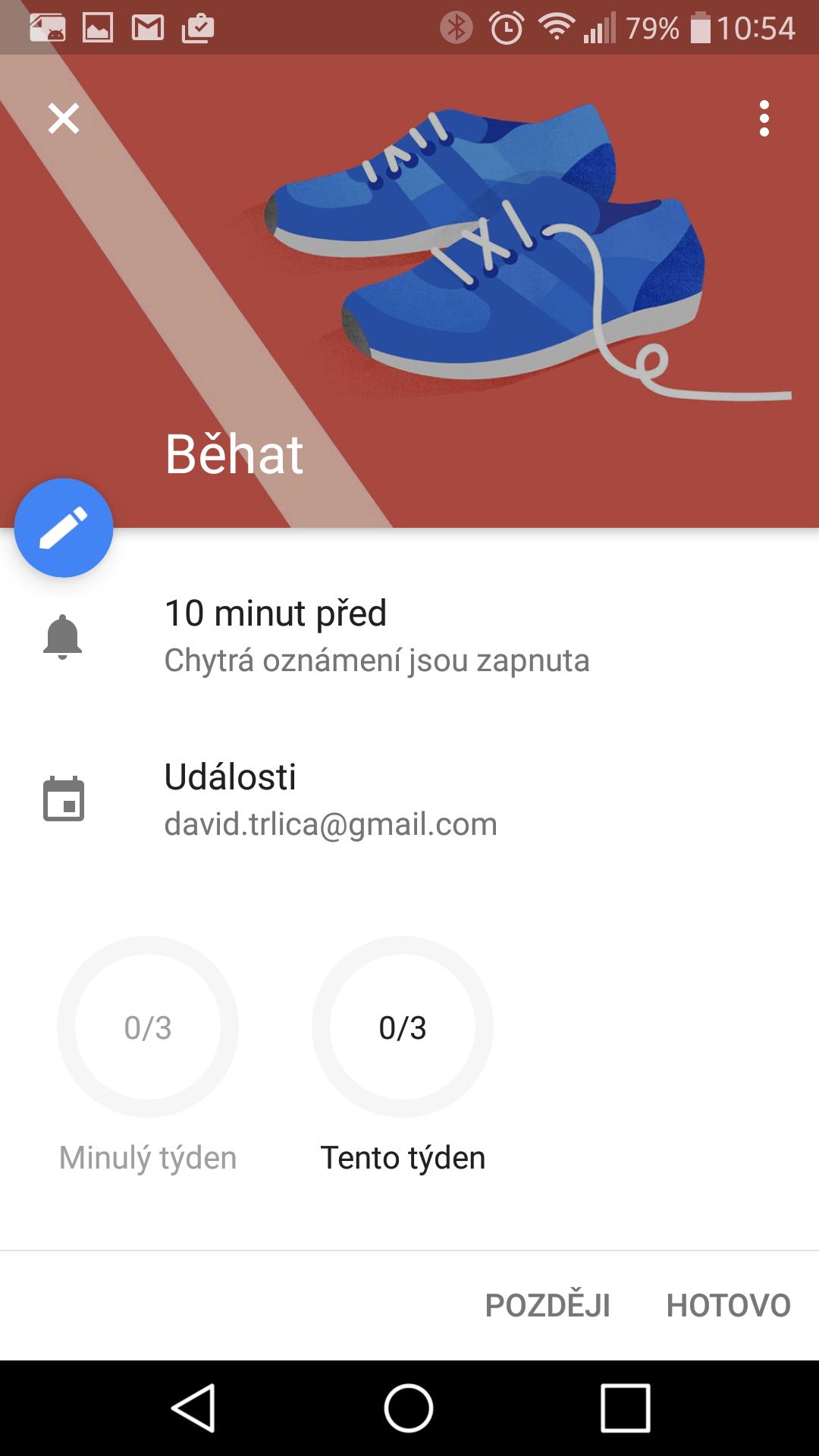This screenshot has height=1456, width=819.
Task: Edit the Běhat goal with pencil button
Action: (64, 528)
